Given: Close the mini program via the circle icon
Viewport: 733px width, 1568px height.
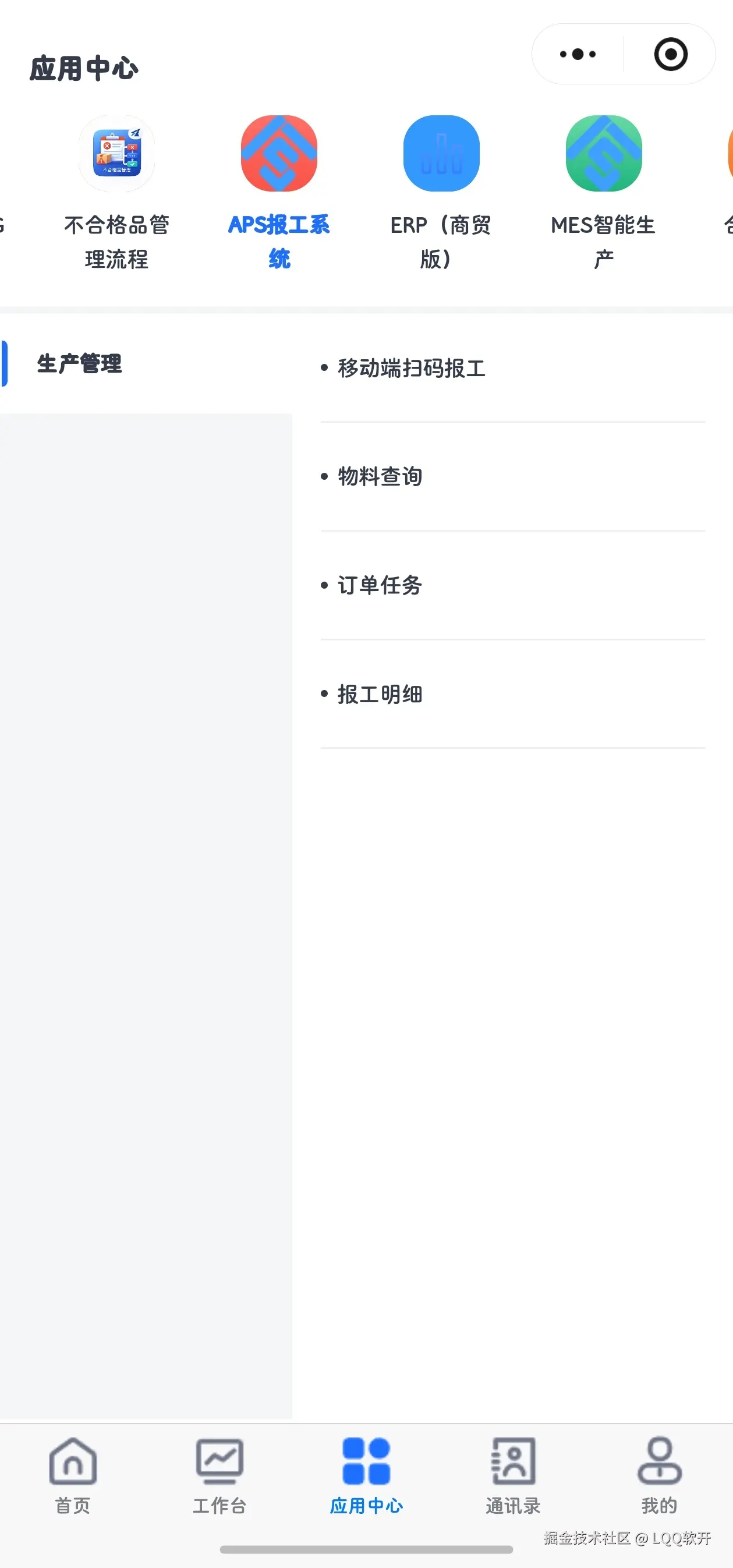Looking at the screenshot, I should pos(670,54).
